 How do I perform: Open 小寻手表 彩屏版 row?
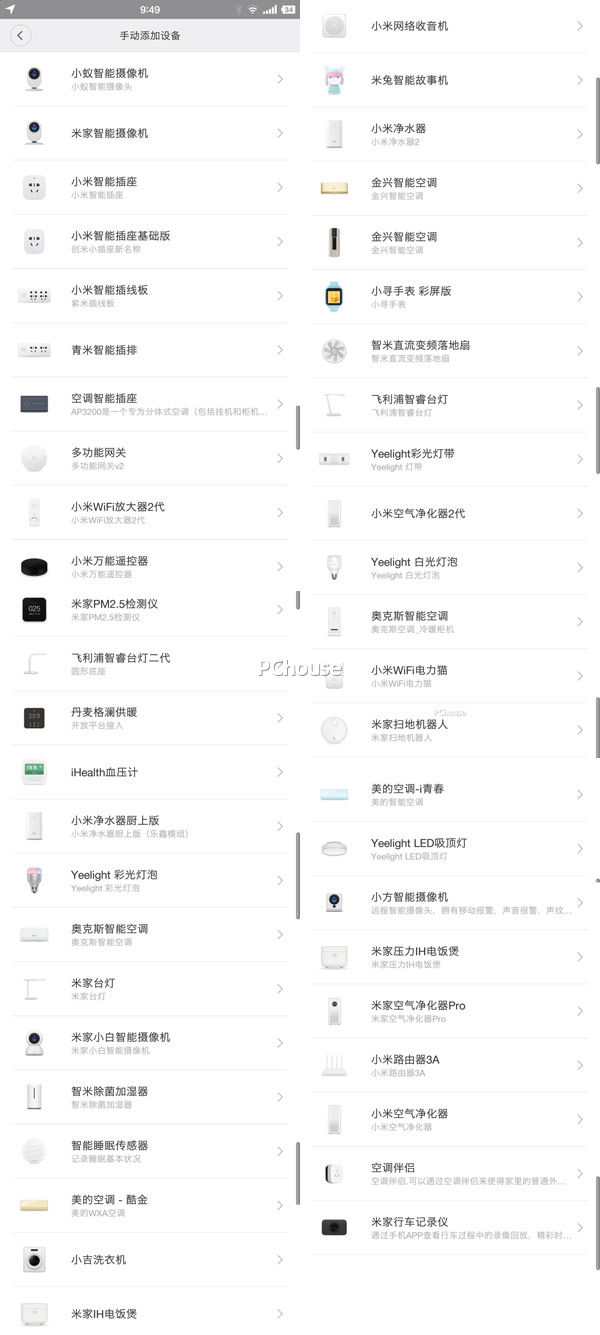click(x=450, y=296)
